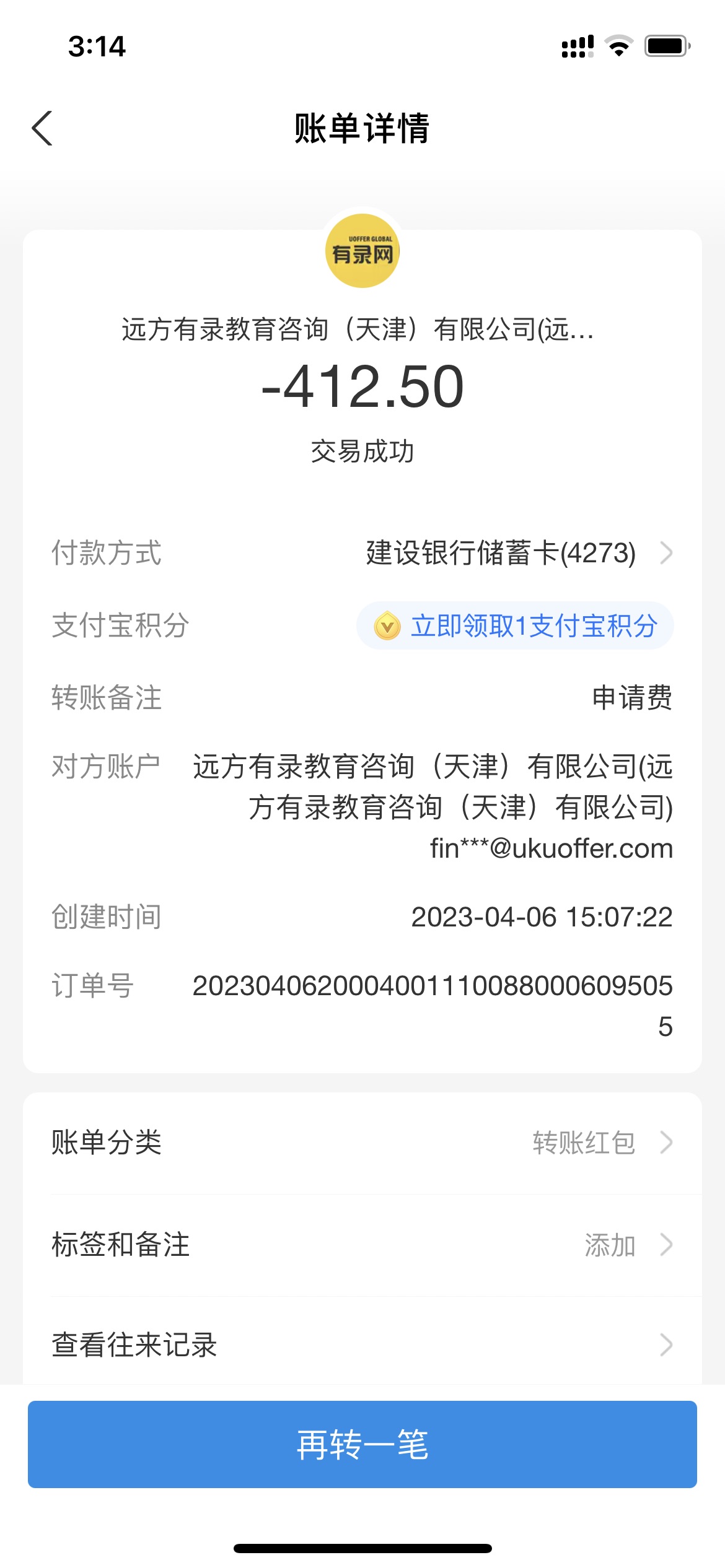The image size is (725, 1568).
Task: Open the 账单分类 category row
Action: pyautogui.click(x=362, y=1143)
